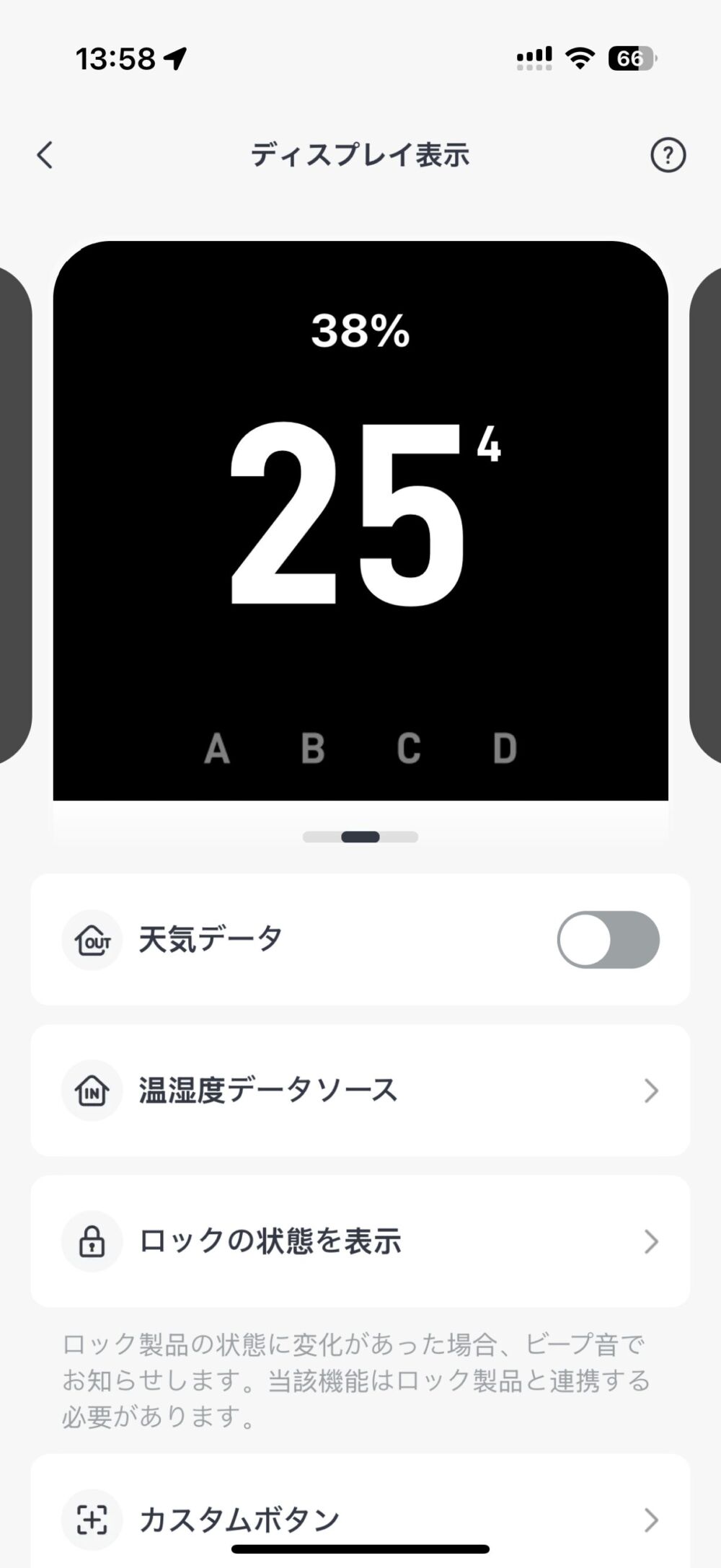Image resolution: width=721 pixels, height=1568 pixels.
Task: Enable the 天気データ switch
Action: click(608, 939)
